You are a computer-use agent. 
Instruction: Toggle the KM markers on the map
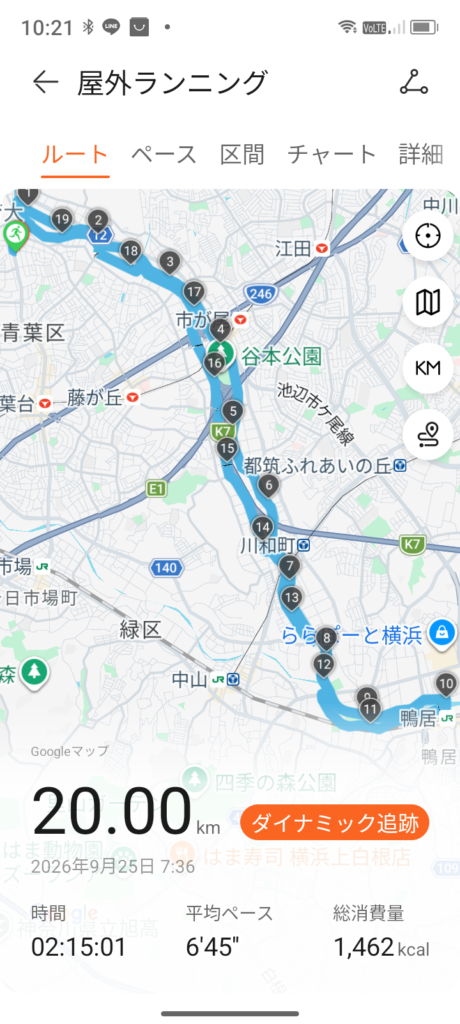point(428,368)
